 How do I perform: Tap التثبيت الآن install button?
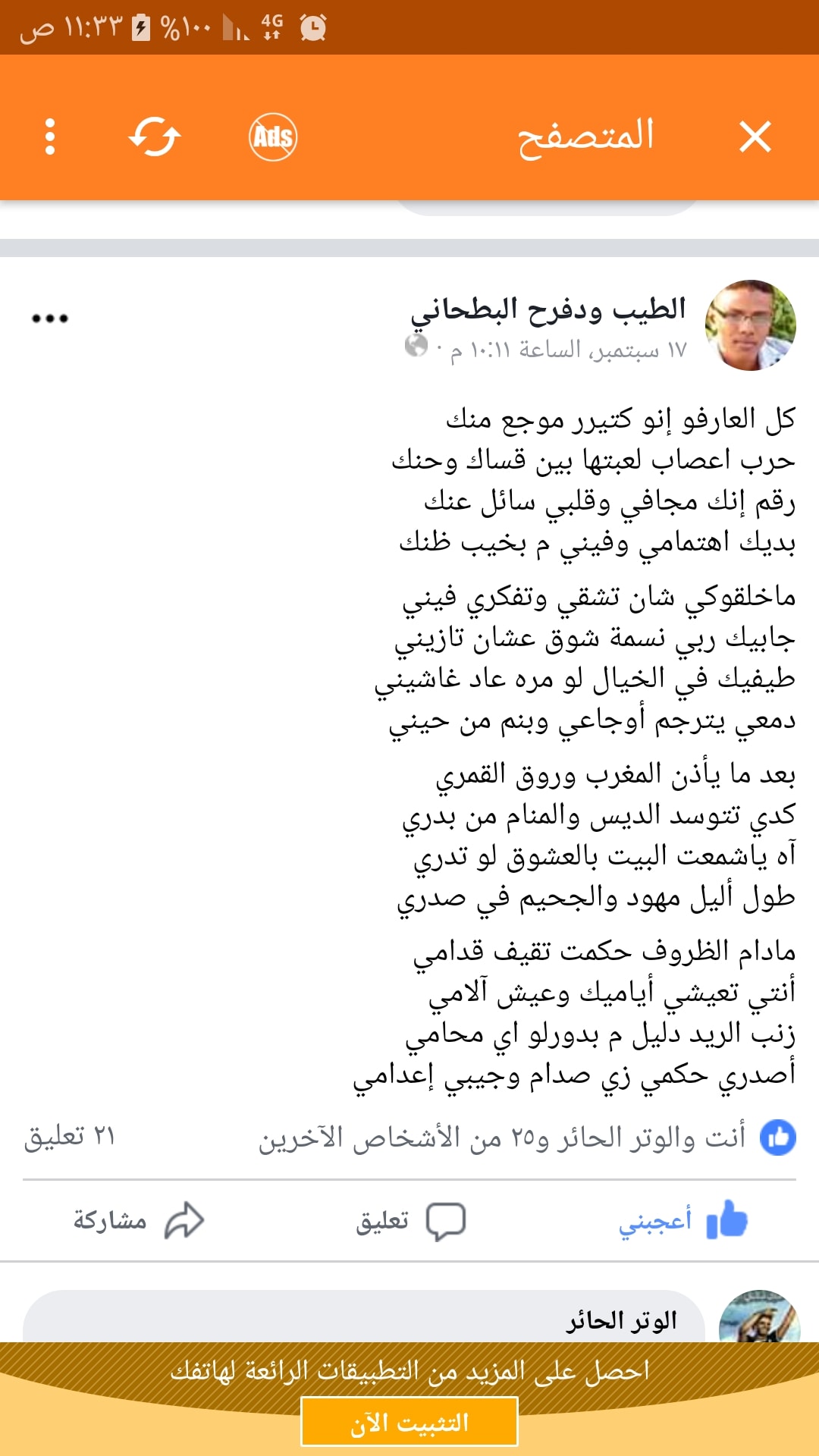[409, 1422]
